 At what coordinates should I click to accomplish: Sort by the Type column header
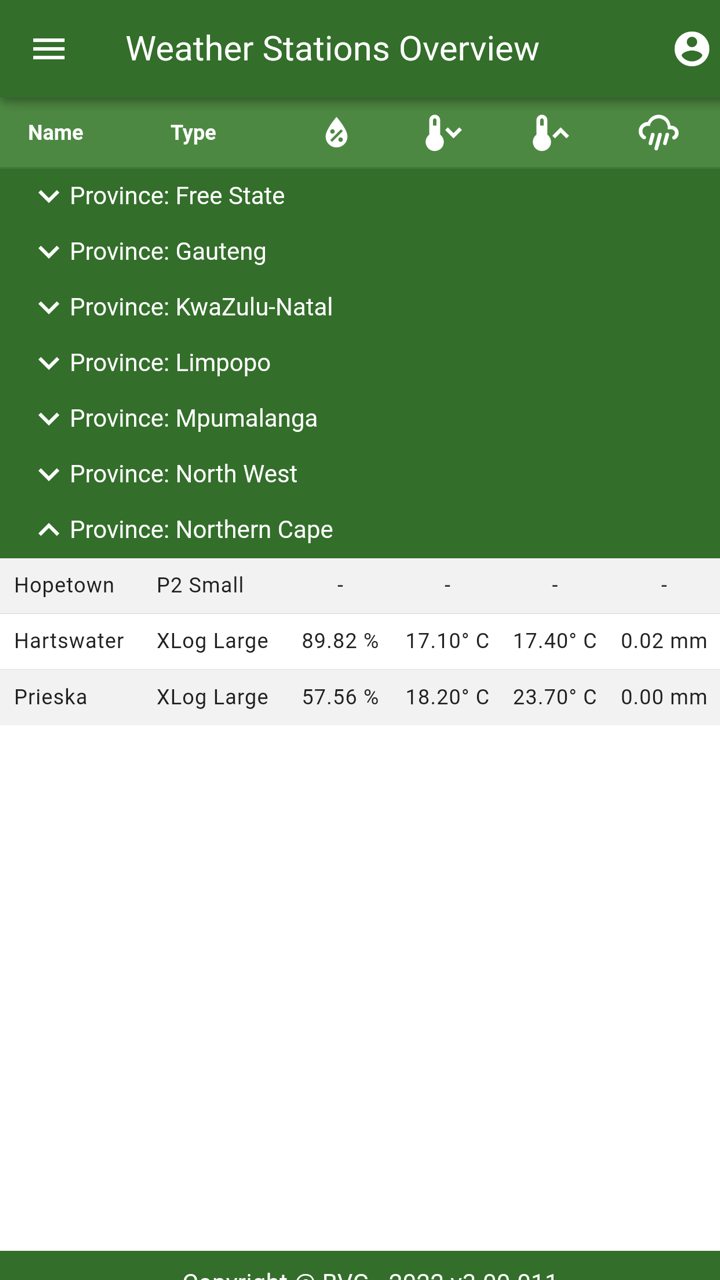point(193,133)
